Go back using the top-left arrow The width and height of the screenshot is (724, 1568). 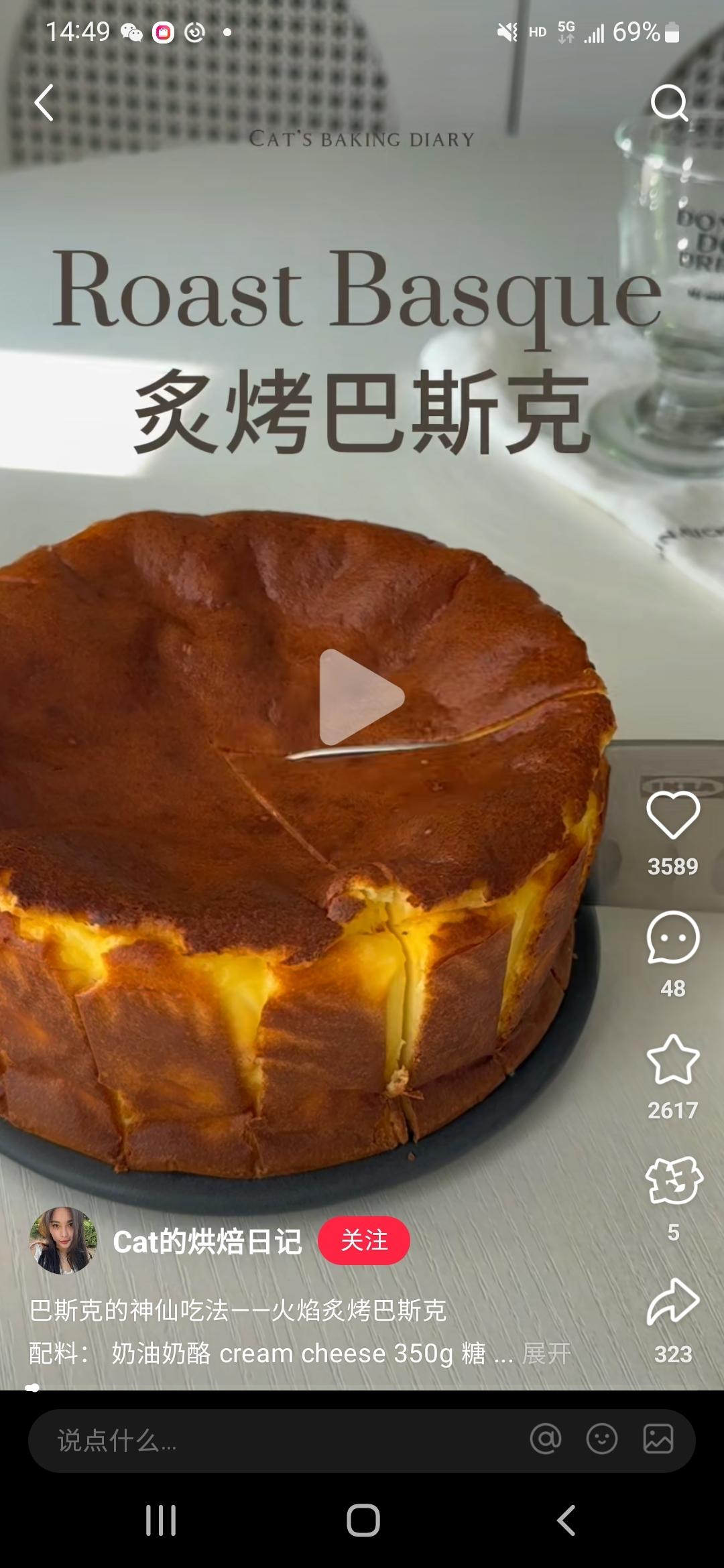[x=44, y=103]
